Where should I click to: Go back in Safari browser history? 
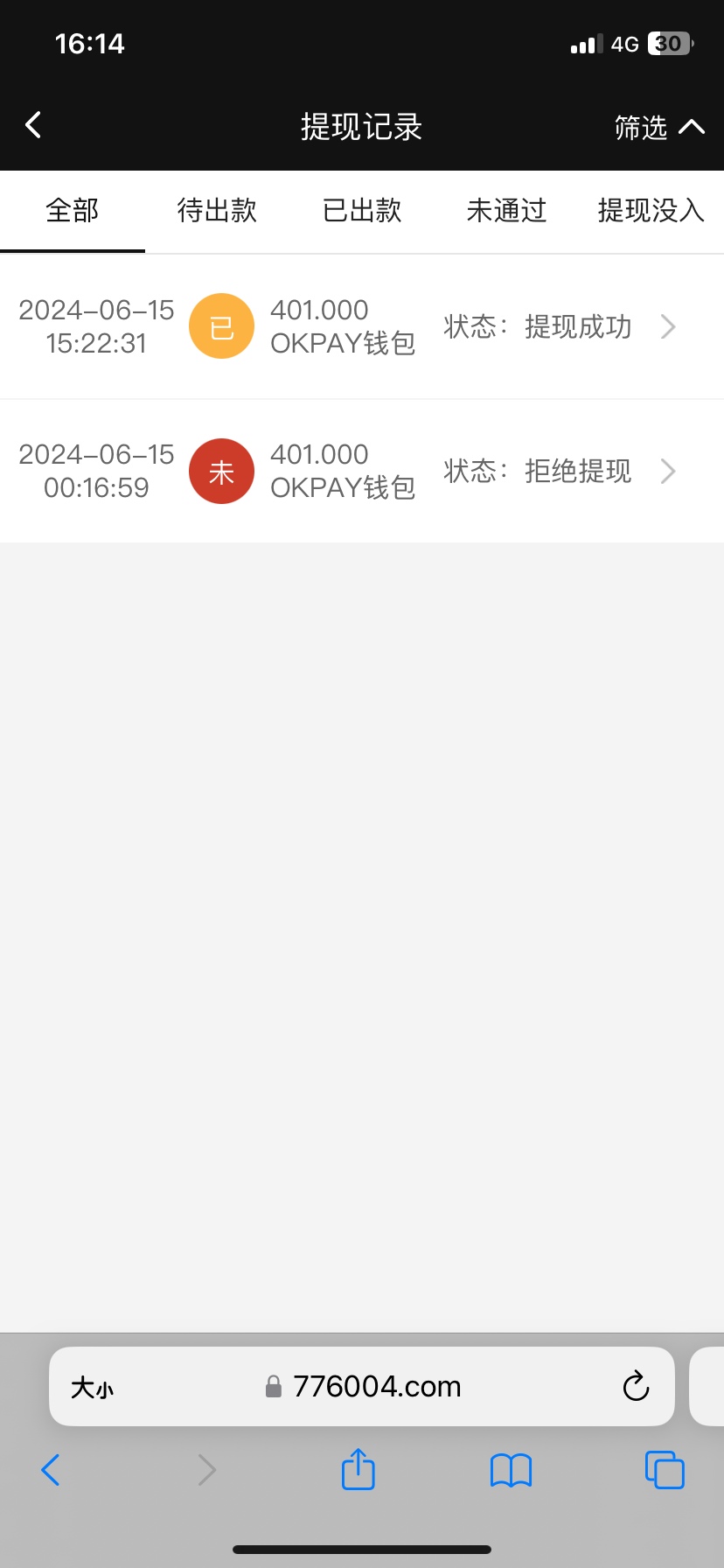51,1470
